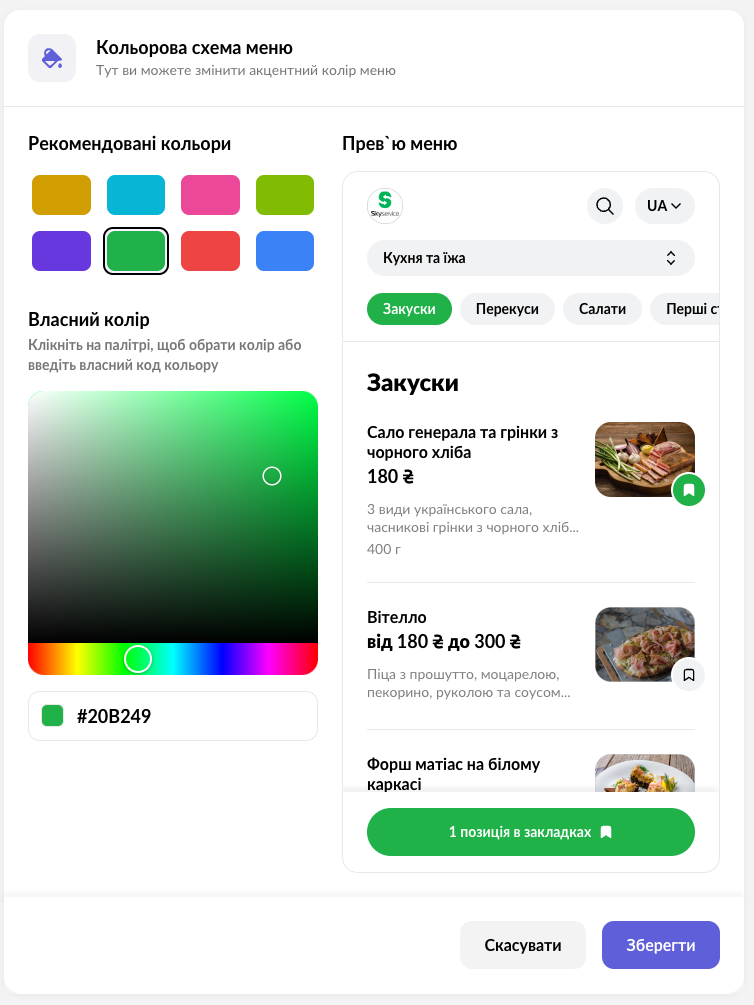Pick the red color swatch

[210, 251]
